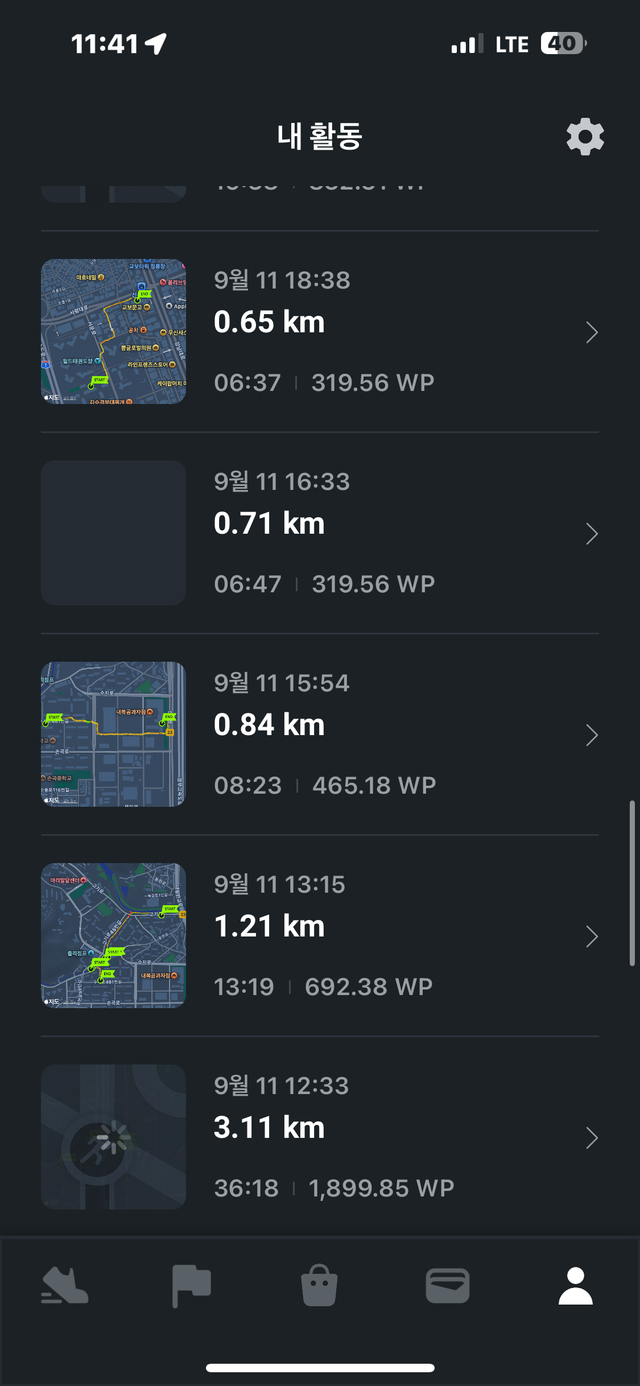This screenshot has height=1386, width=640.
Task: Open the 0.71 km activity from 16:33
Action: point(320,533)
